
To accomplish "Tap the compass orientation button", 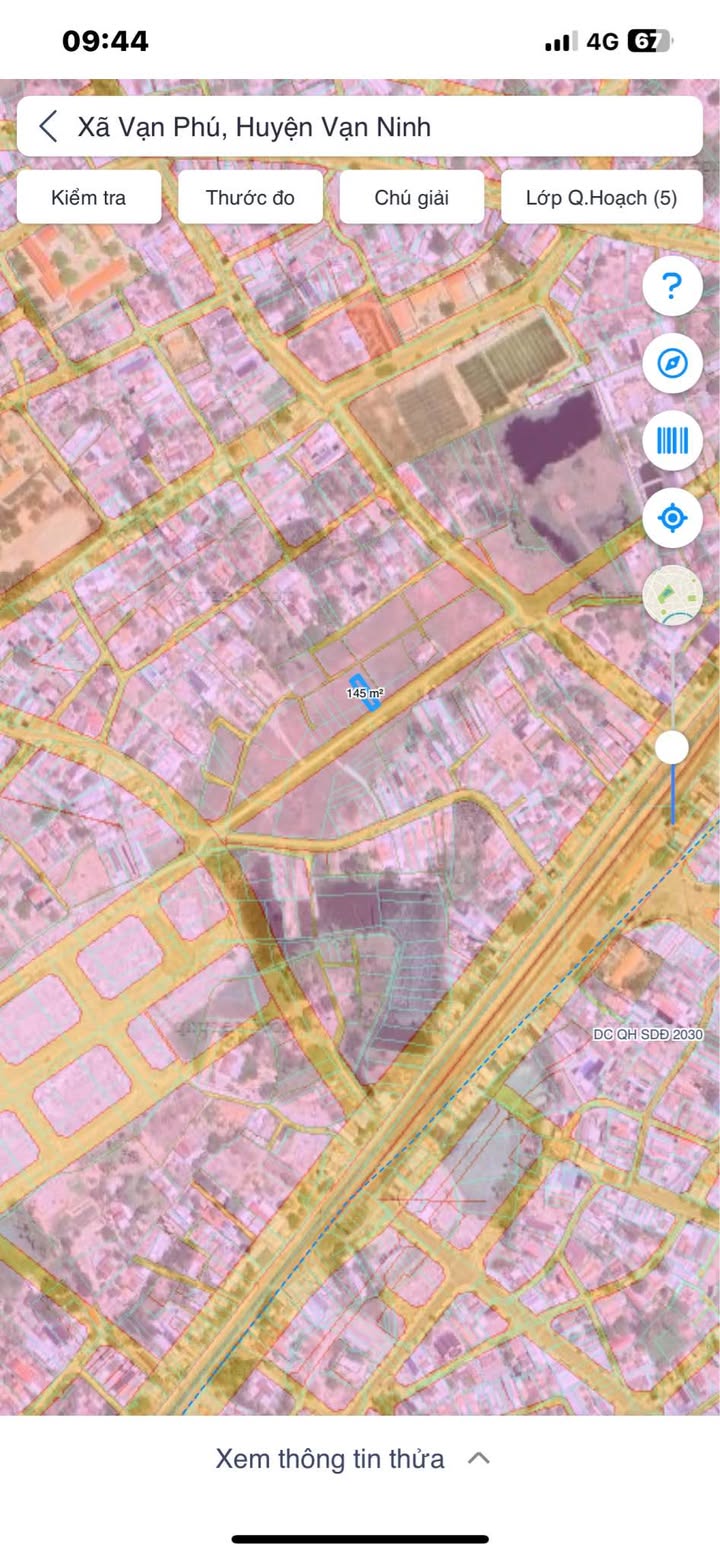I will point(672,363).
